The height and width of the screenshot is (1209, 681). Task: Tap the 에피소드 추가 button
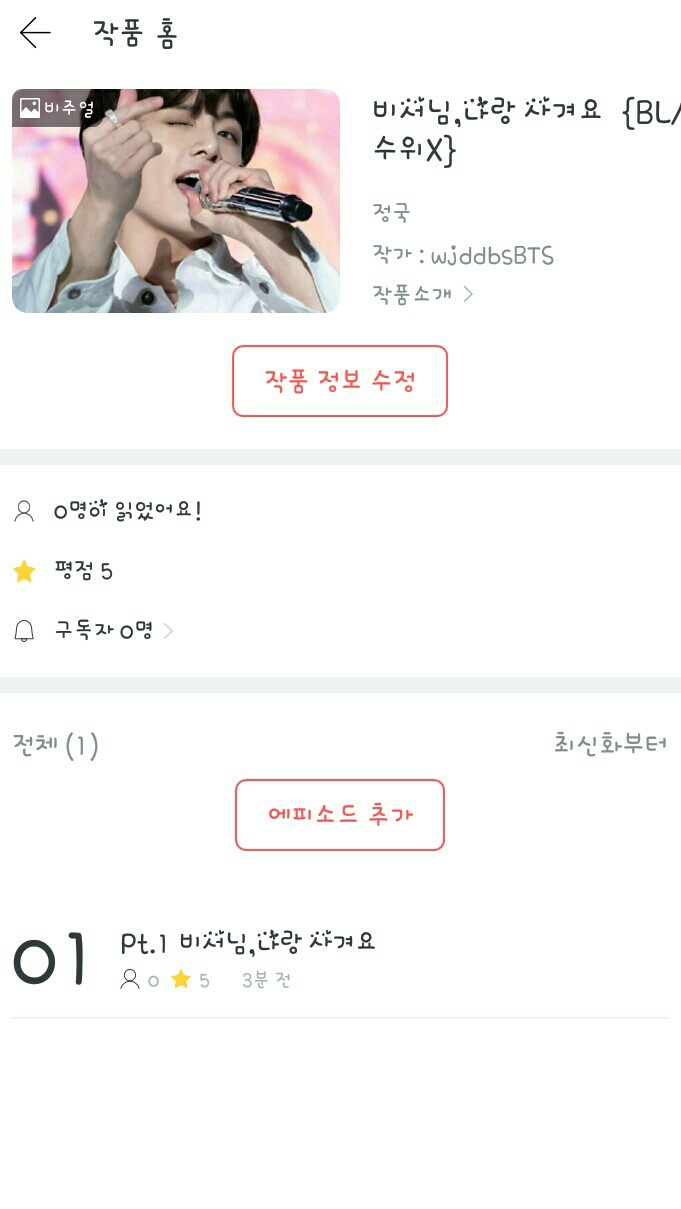coord(340,815)
